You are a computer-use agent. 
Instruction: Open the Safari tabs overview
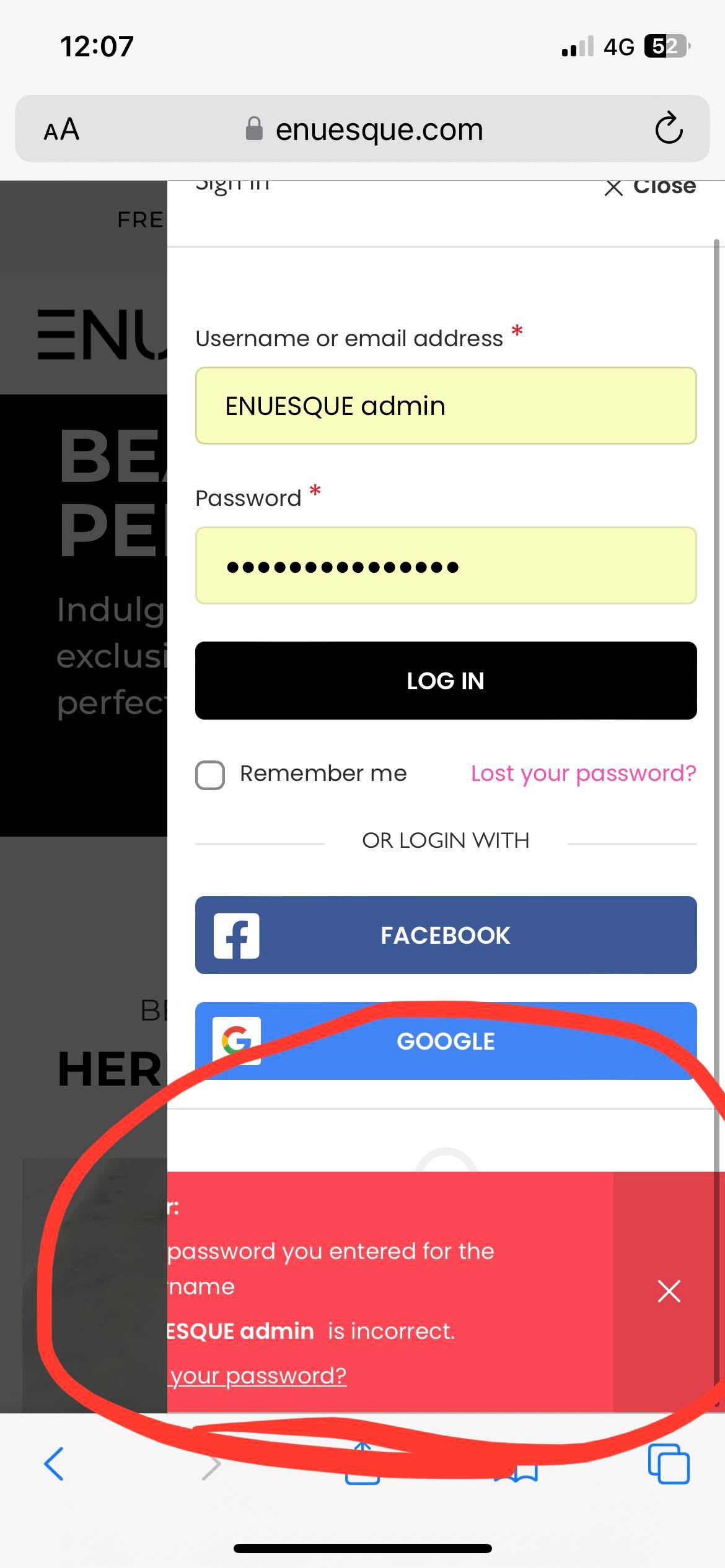pyautogui.click(x=668, y=1465)
